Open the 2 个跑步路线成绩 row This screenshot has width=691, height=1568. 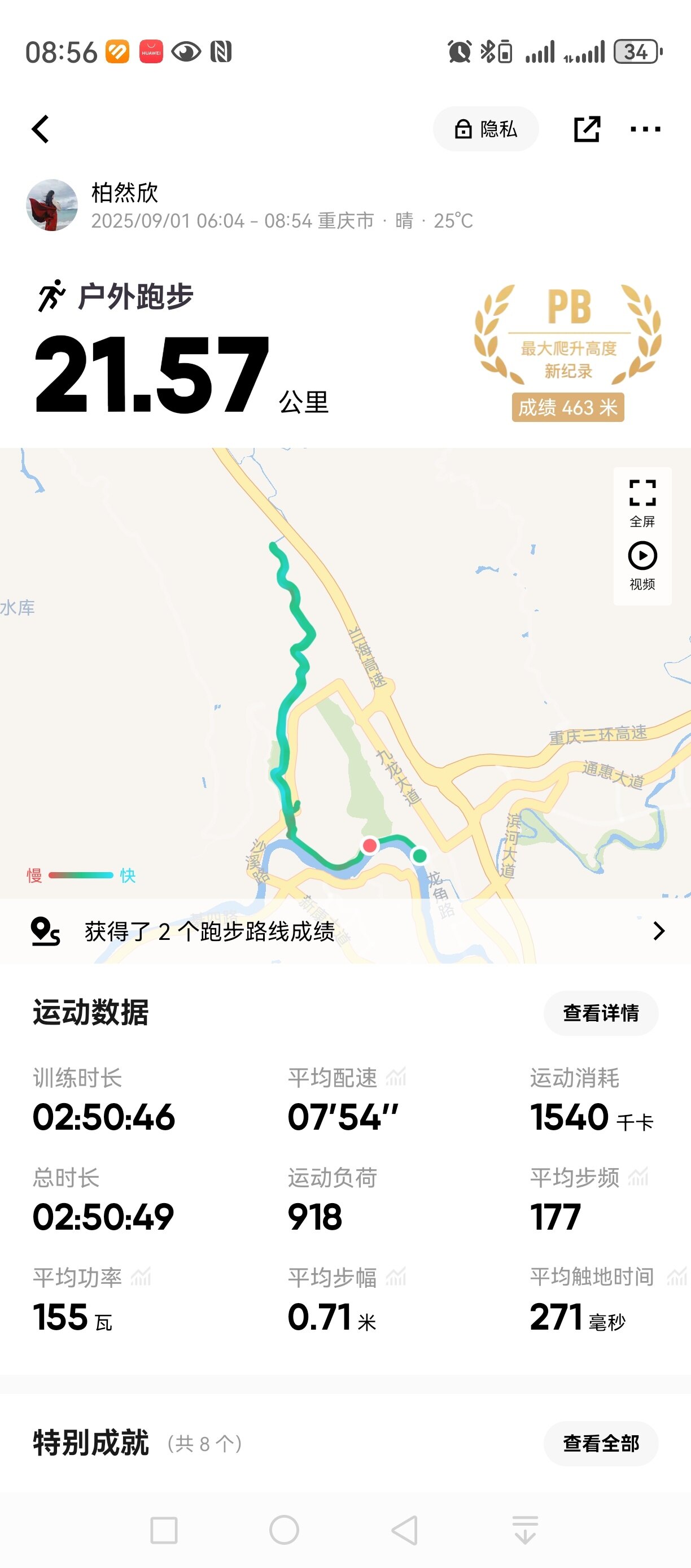(x=345, y=931)
